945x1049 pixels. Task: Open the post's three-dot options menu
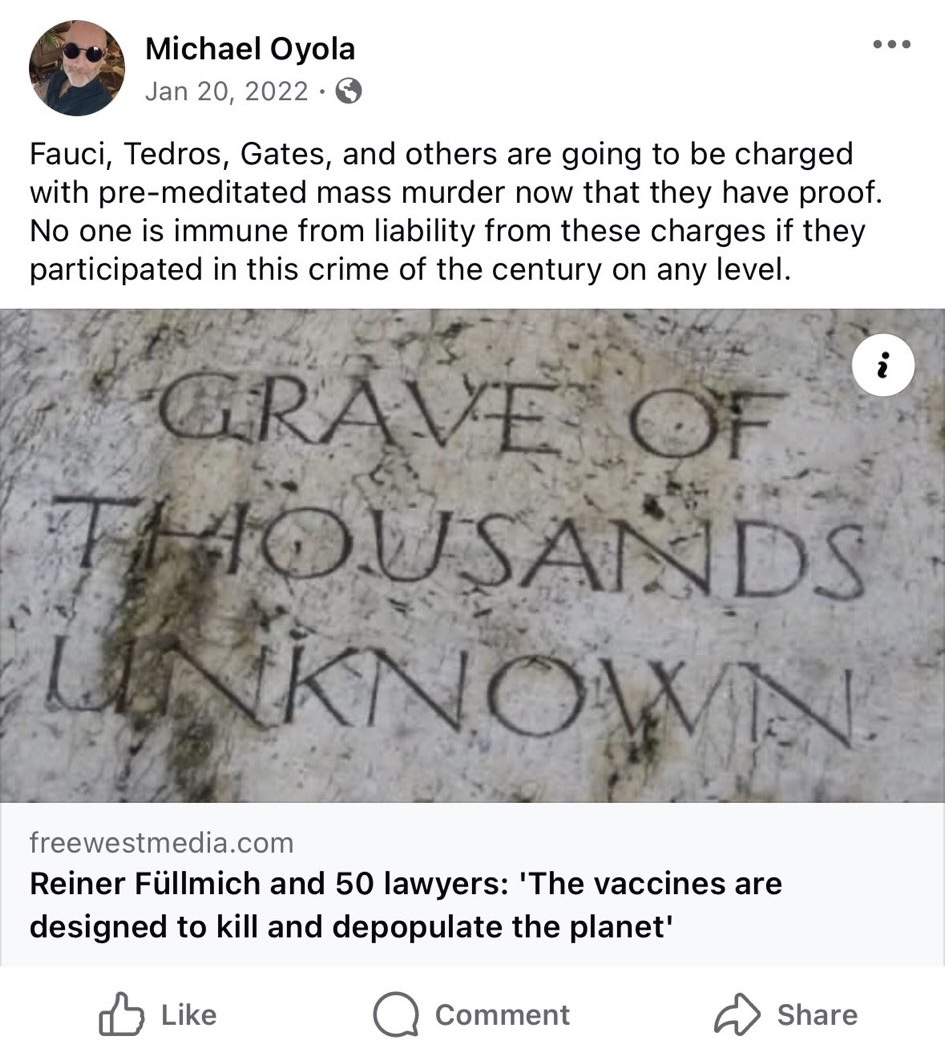pos(891,44)
